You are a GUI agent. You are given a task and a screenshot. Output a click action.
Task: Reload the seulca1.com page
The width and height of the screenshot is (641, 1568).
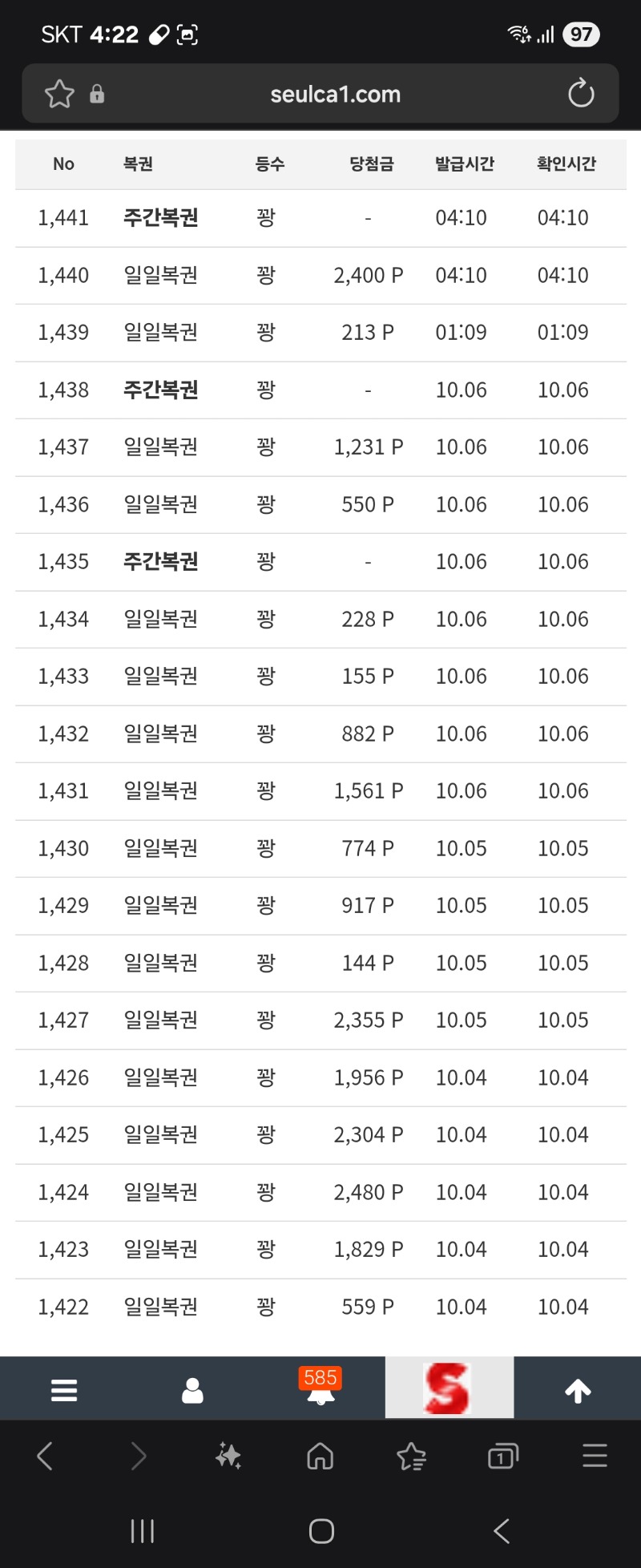581,94
